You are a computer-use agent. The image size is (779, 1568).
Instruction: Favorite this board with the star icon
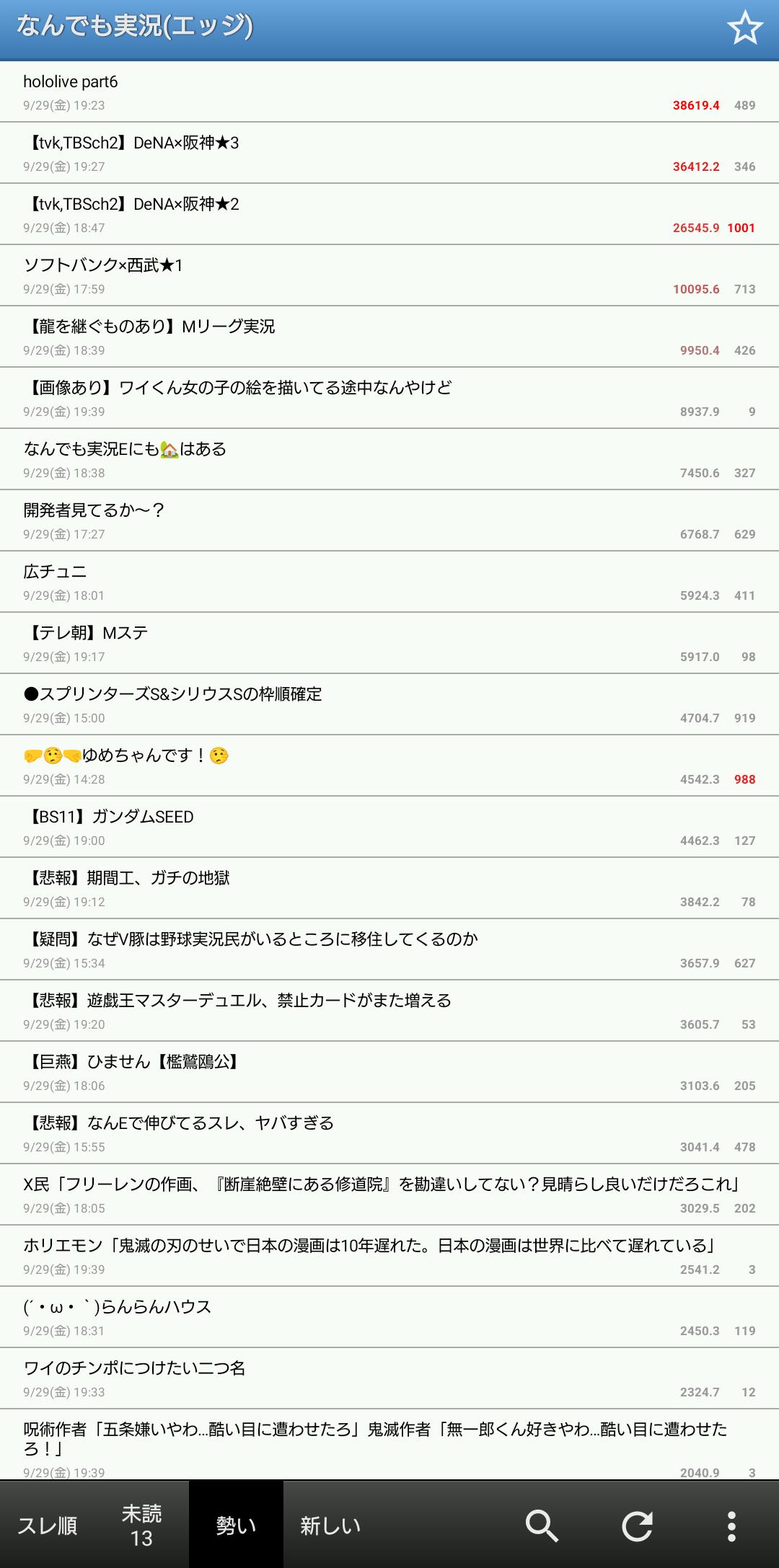click(x=744, y=29)
